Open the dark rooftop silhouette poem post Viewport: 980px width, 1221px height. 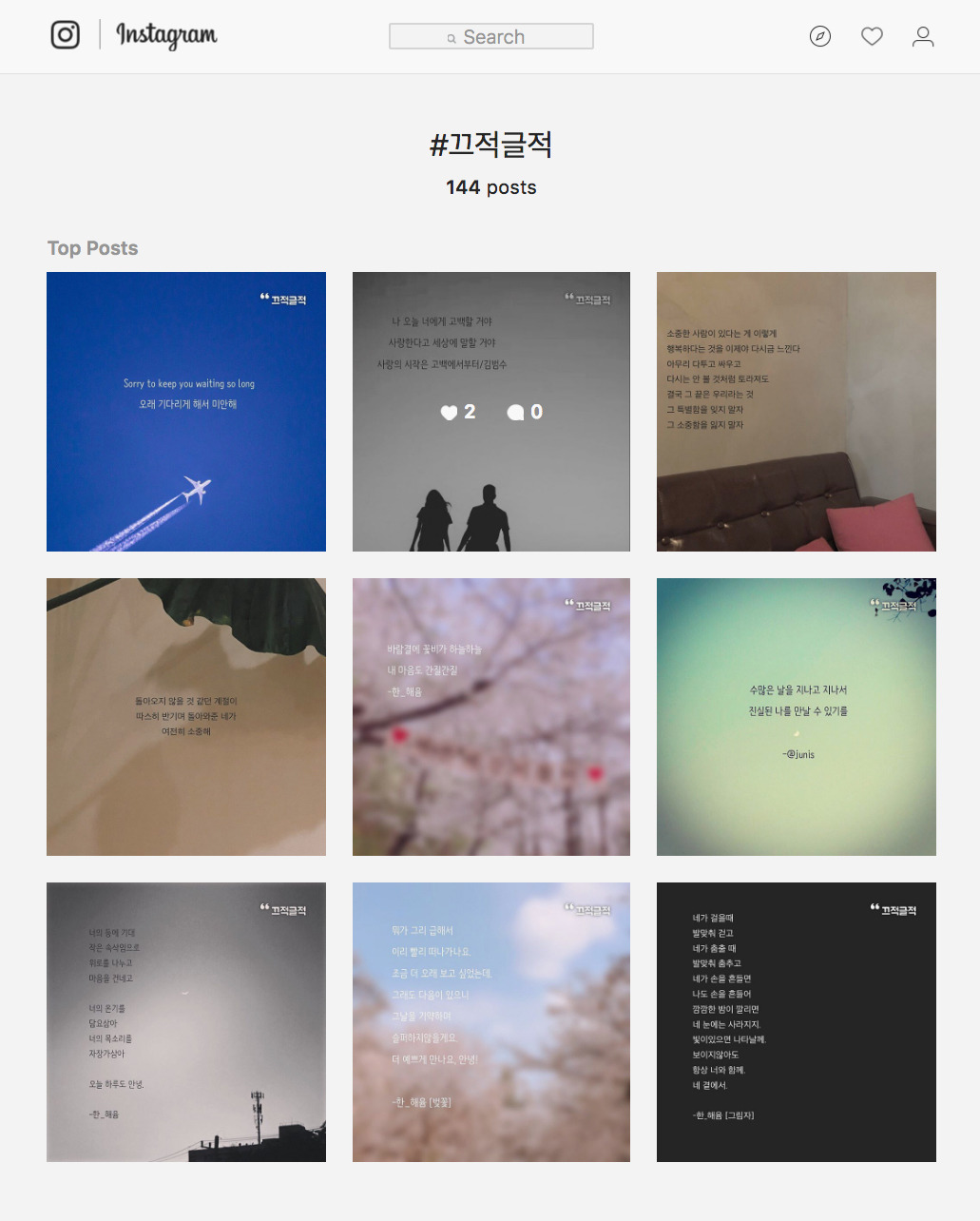pos(185,1021)
